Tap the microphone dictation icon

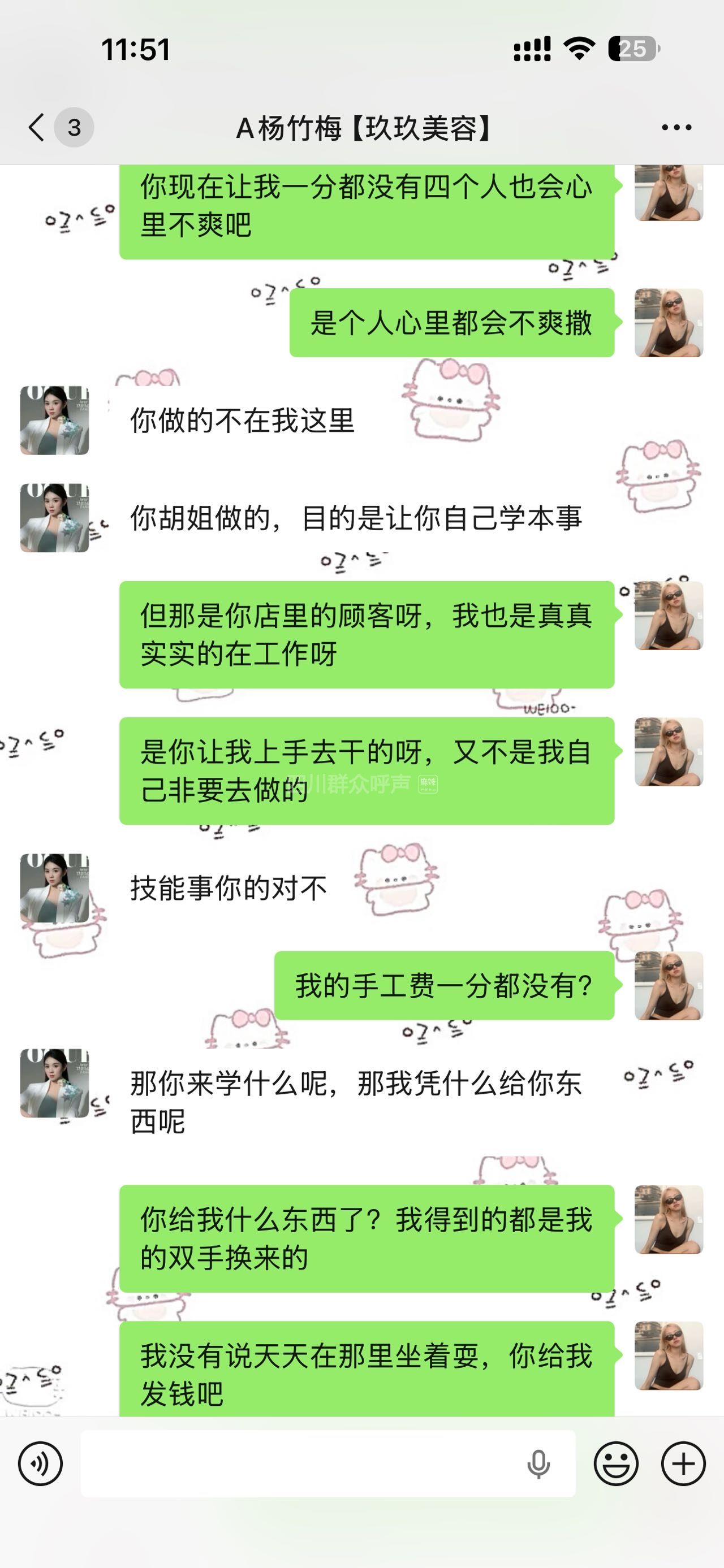pos(538,1464)
